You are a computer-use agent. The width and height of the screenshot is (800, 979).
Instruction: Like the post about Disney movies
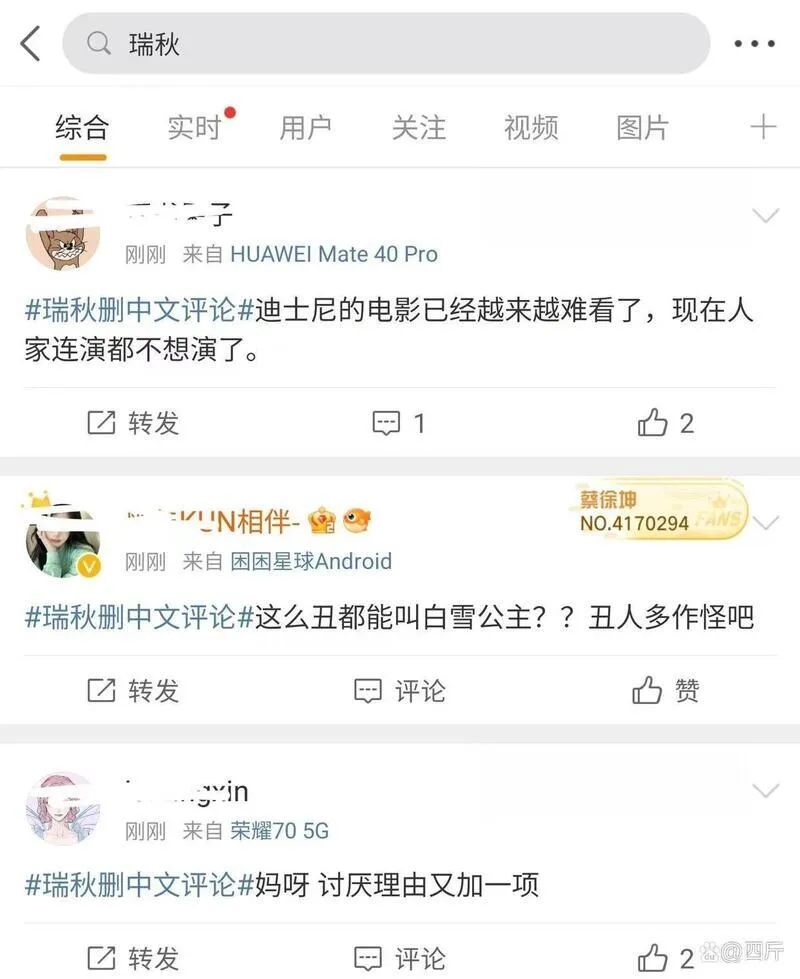tap(666, 423)
